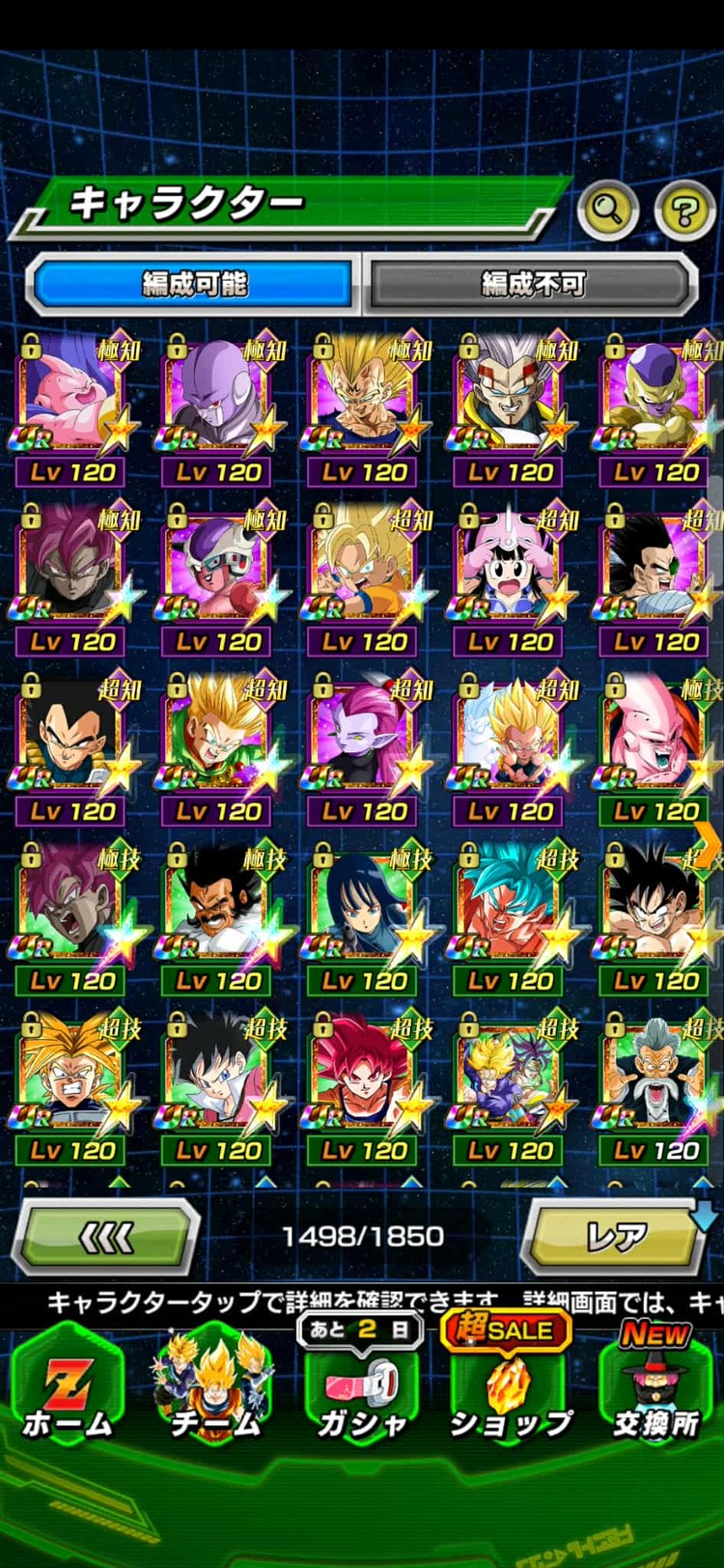724x1568 pixels.
Task: Switch to the 編成不可 tab
Action: coord(533,284)
